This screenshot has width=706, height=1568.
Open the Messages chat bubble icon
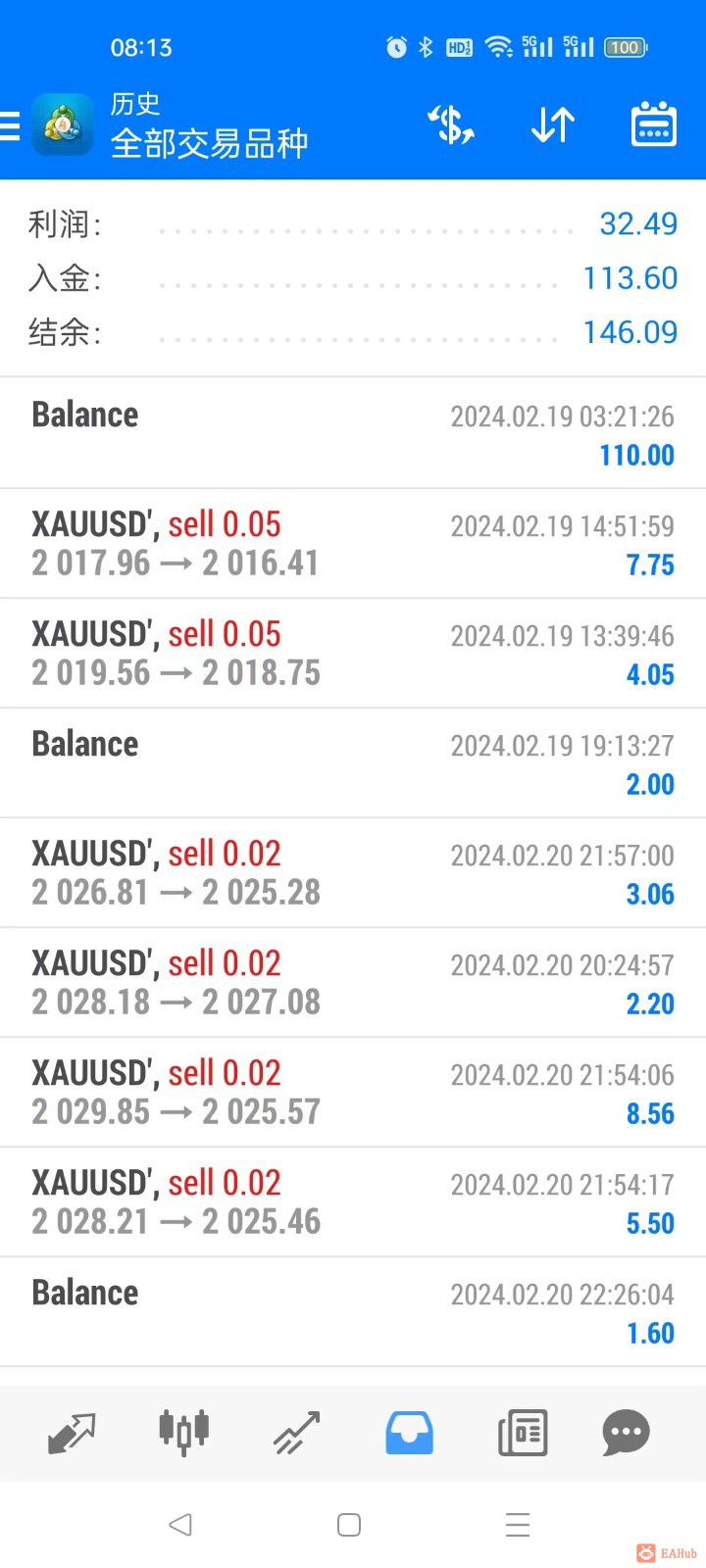point(626,1432)
